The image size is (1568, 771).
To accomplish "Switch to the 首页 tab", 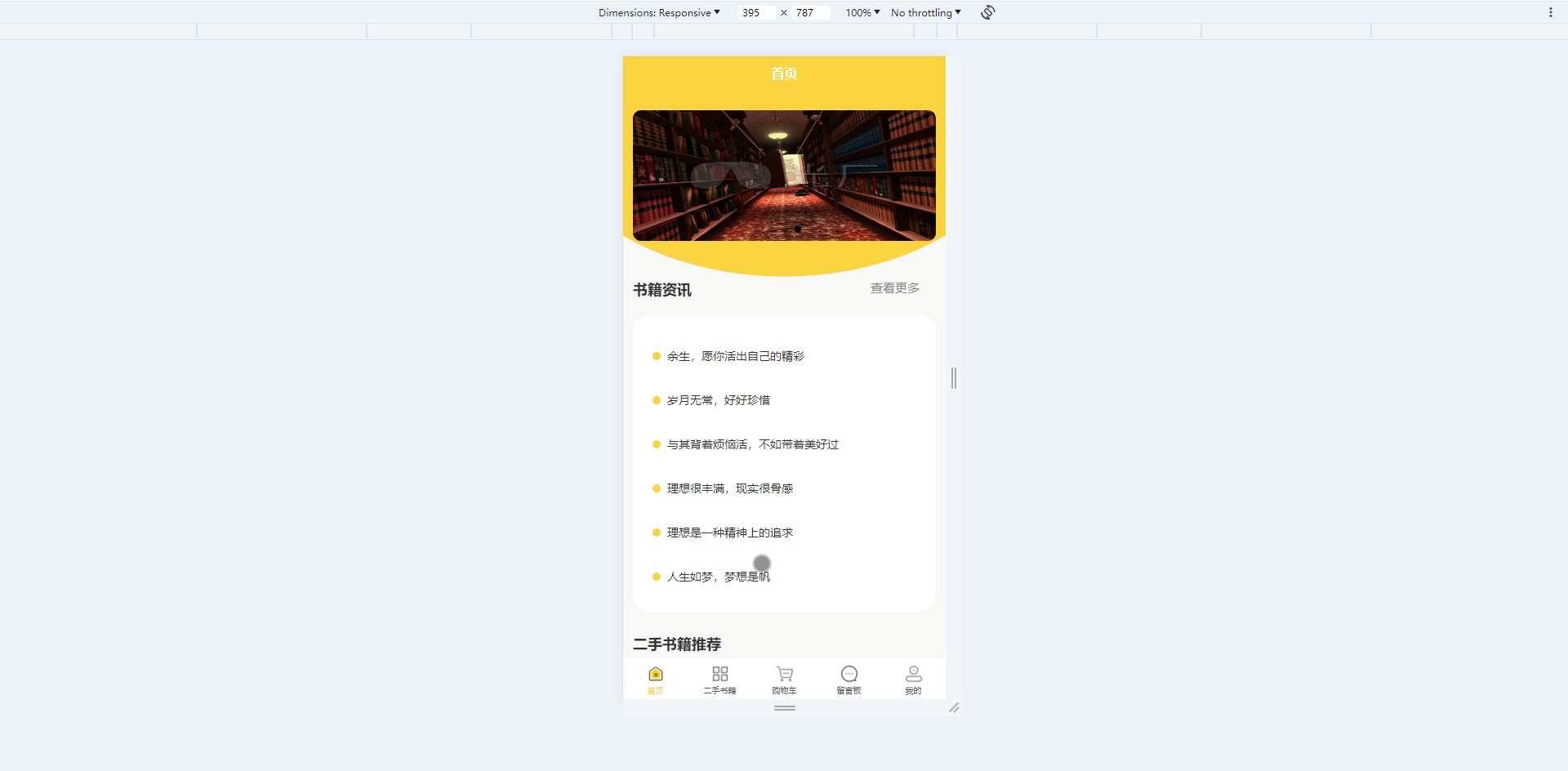I will click(655, 680).
